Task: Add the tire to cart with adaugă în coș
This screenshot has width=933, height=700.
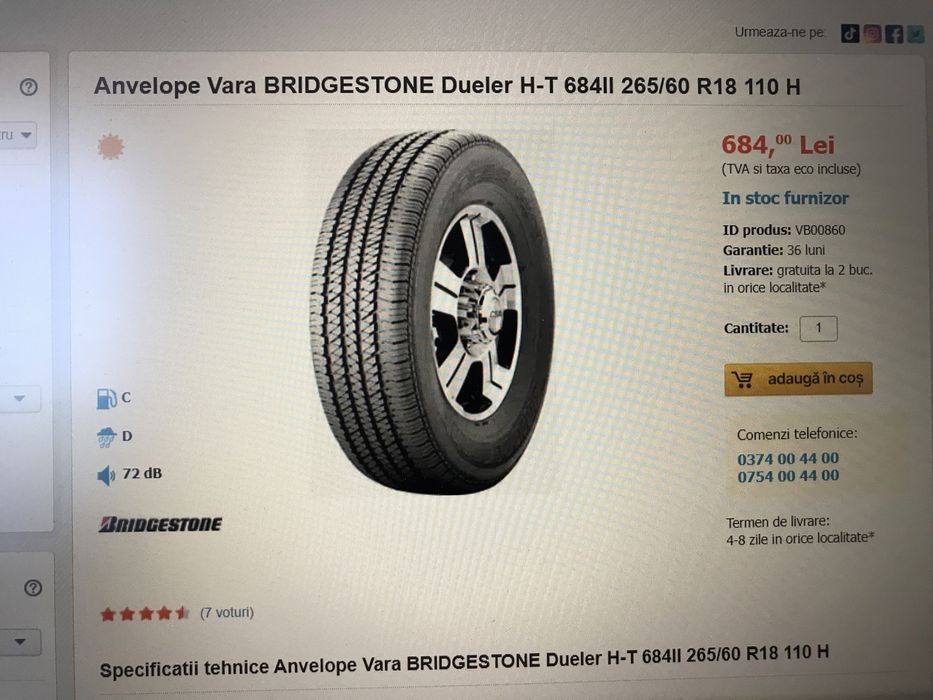Action: tap(798, 379)
